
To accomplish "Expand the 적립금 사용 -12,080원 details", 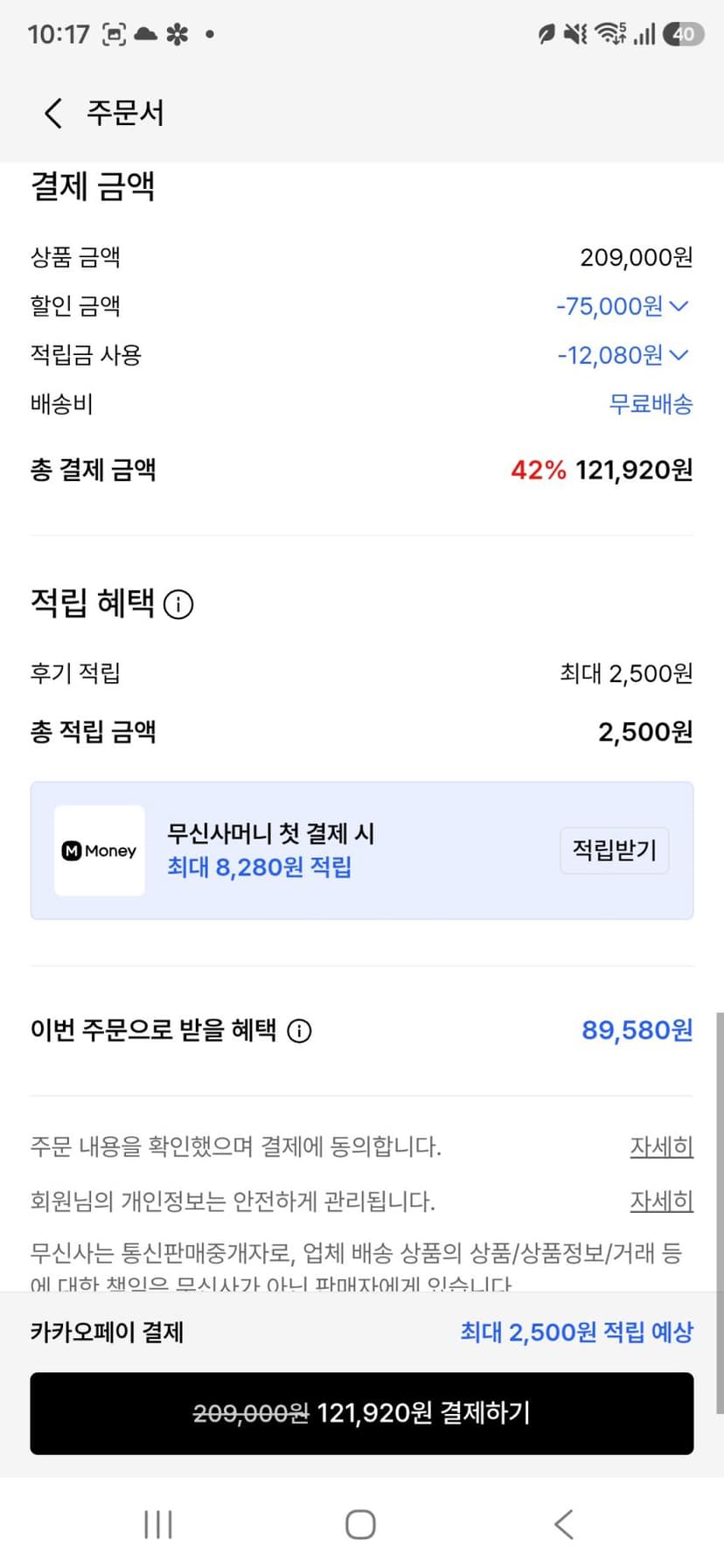I will click(x=623, y=355).
